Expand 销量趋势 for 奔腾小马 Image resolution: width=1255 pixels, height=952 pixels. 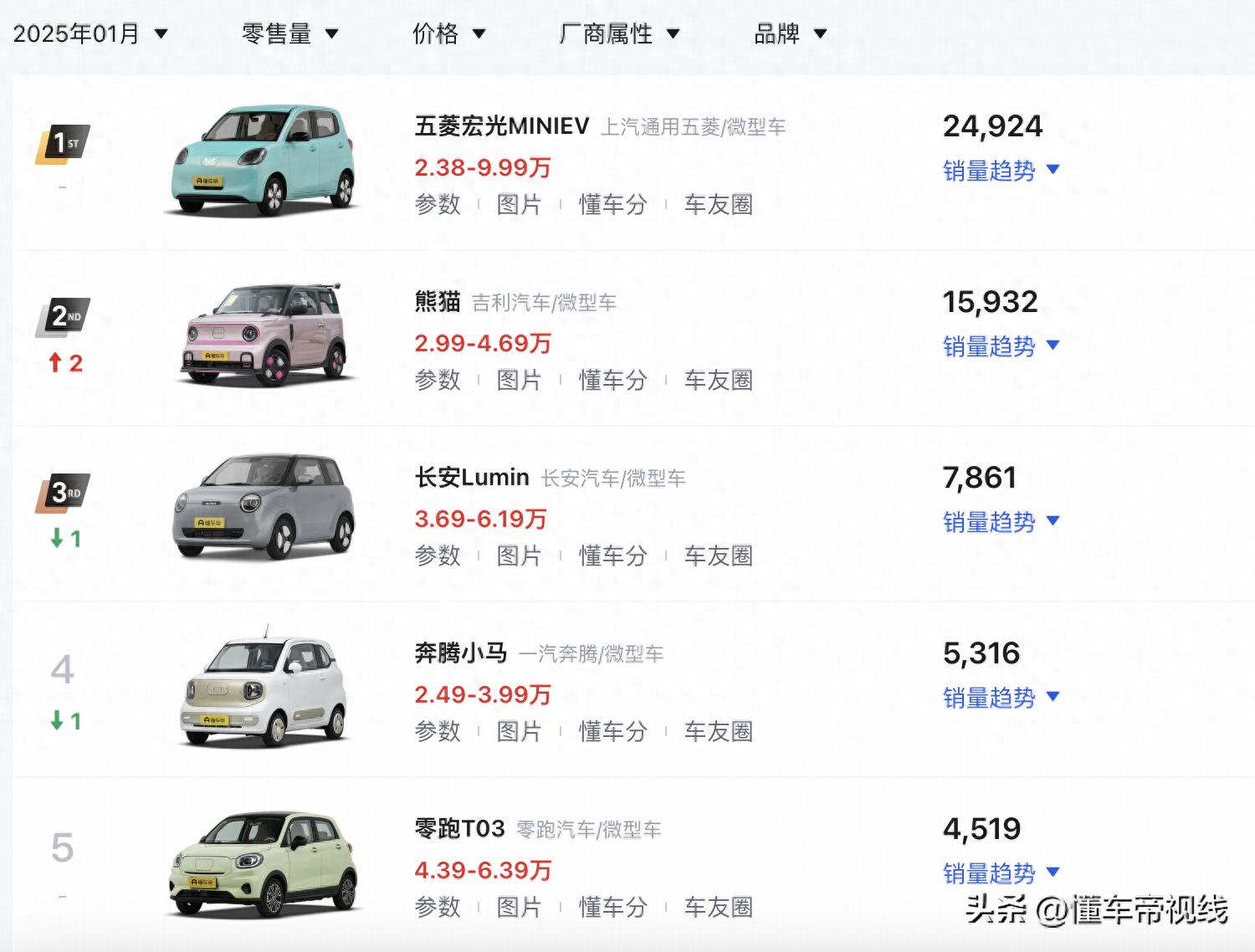click(1001, 698)
